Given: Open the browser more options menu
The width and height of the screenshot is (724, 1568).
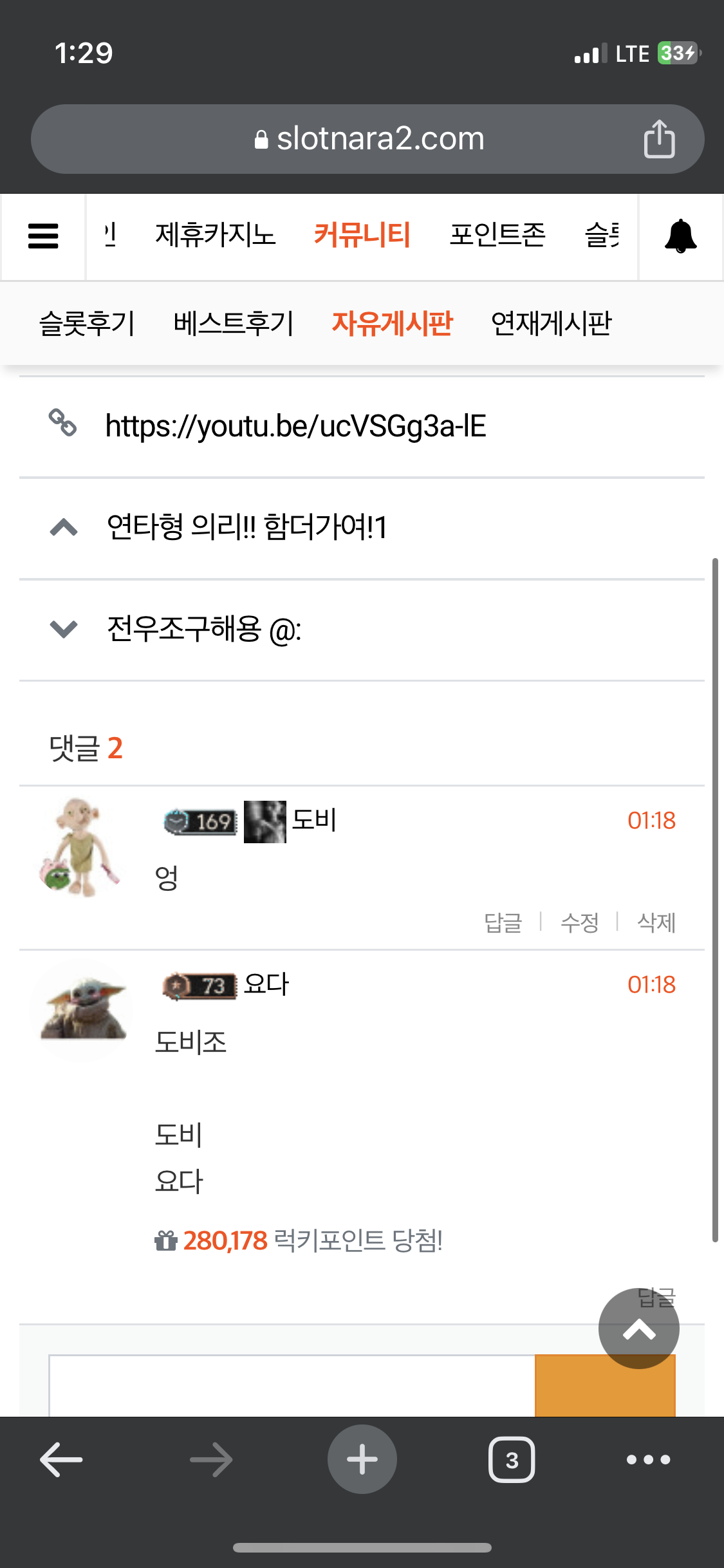Looking at the screenshot, I should click(648, 1459).
